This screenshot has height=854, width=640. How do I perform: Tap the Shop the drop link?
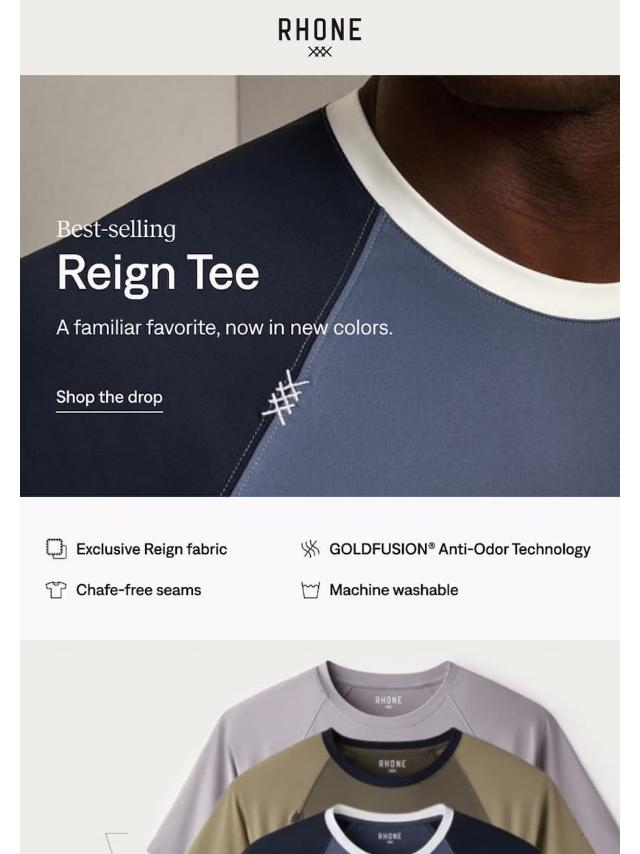pos(109,397)
